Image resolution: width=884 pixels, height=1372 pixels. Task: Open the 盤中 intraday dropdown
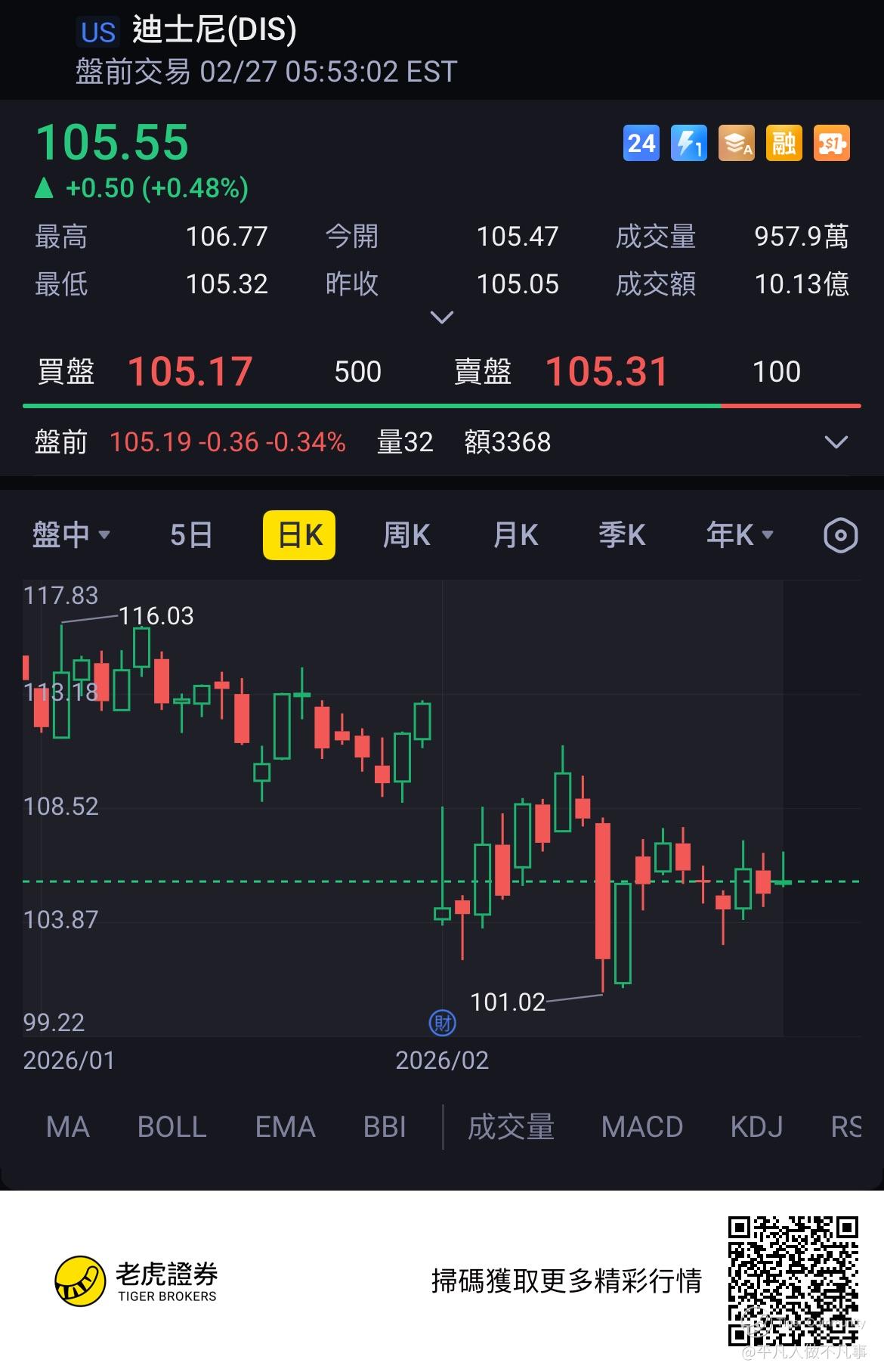pyautogui.click(x=71, y=535)
